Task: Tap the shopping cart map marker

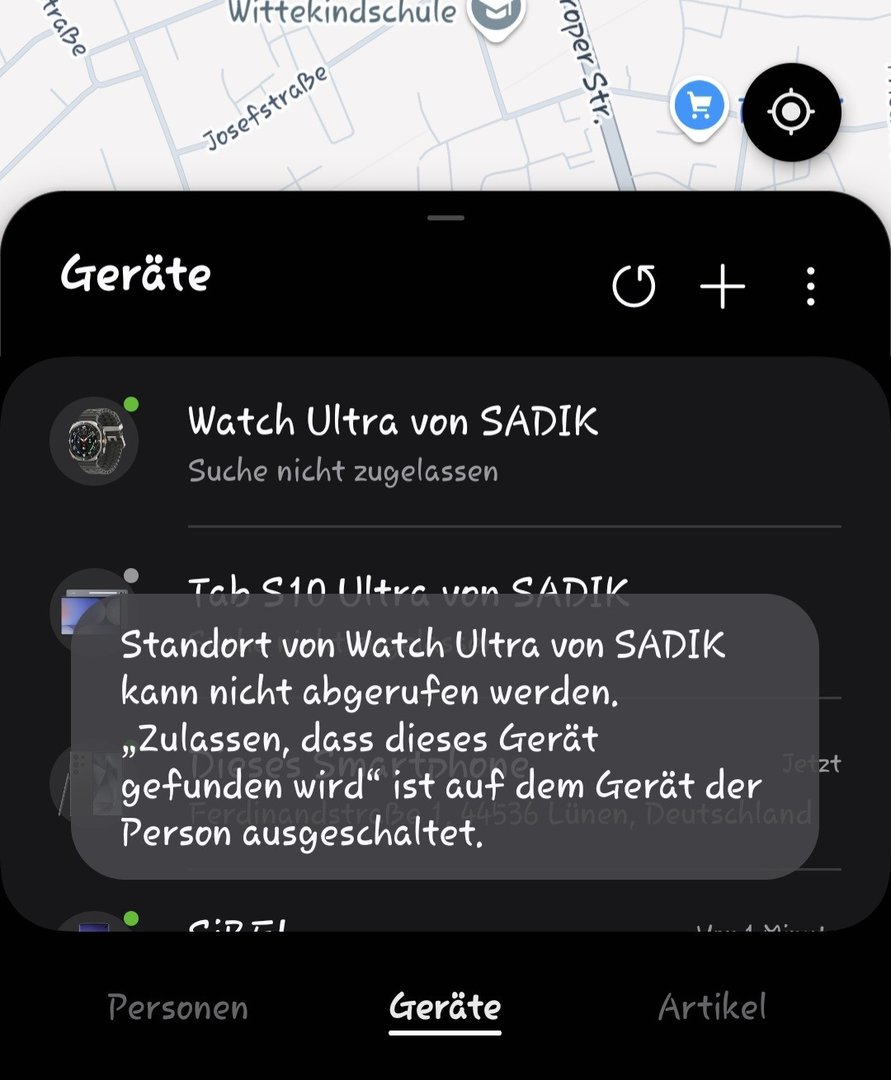Action: [x=699, y=106]
